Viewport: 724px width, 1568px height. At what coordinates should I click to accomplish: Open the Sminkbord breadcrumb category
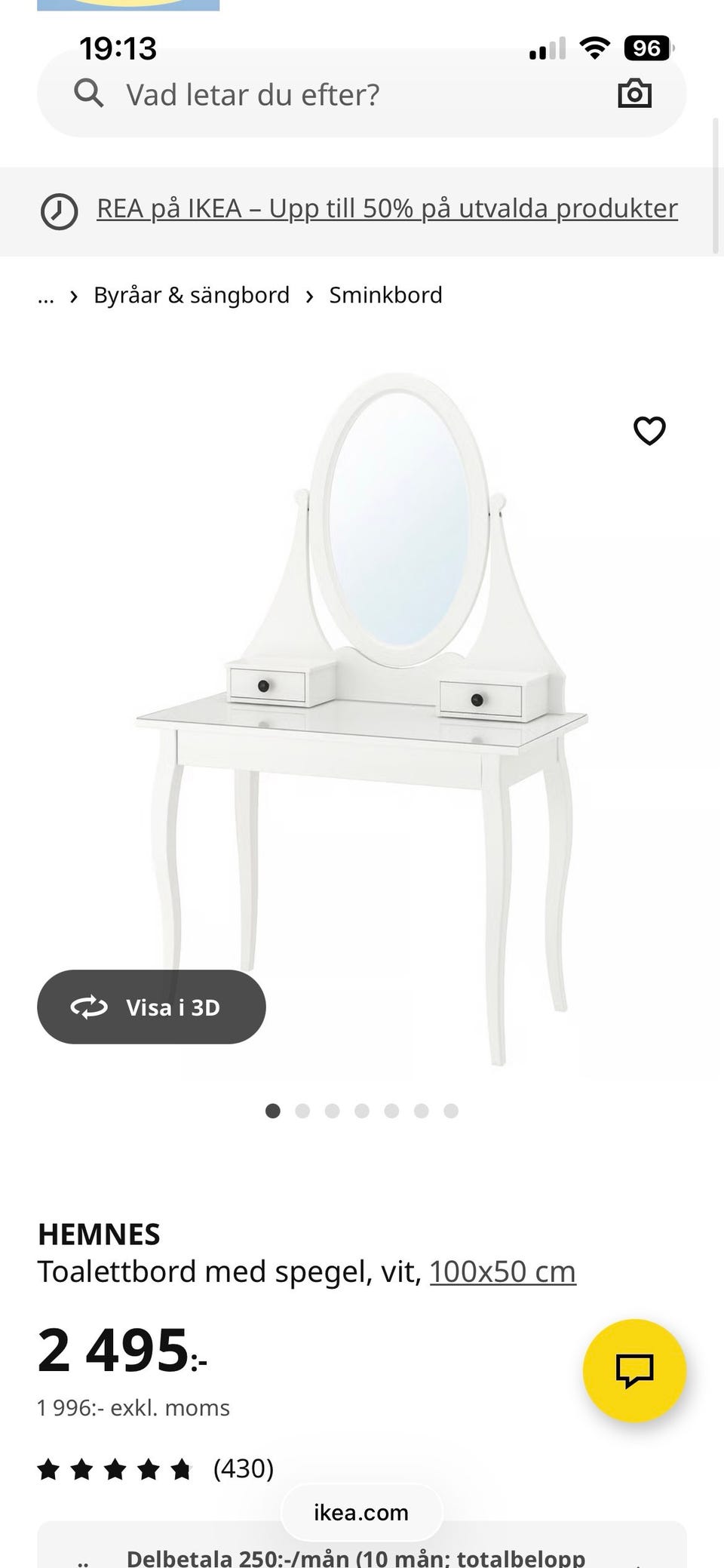coord(385,295)
